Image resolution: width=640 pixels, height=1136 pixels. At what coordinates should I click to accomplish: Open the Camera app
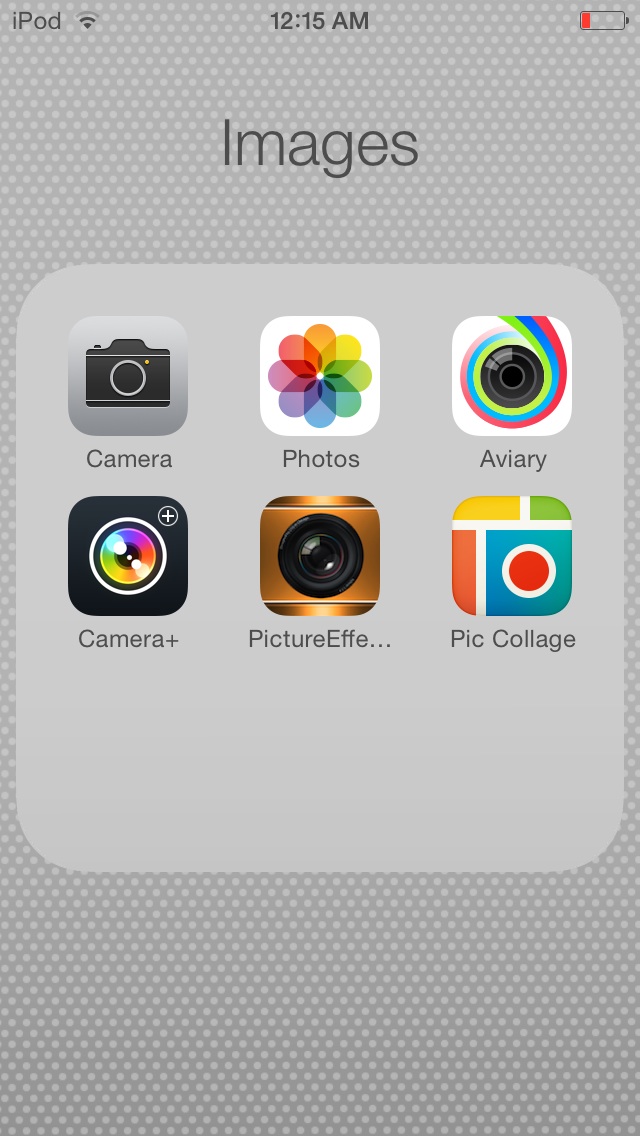pyautogui.click(x=128, y=376)
